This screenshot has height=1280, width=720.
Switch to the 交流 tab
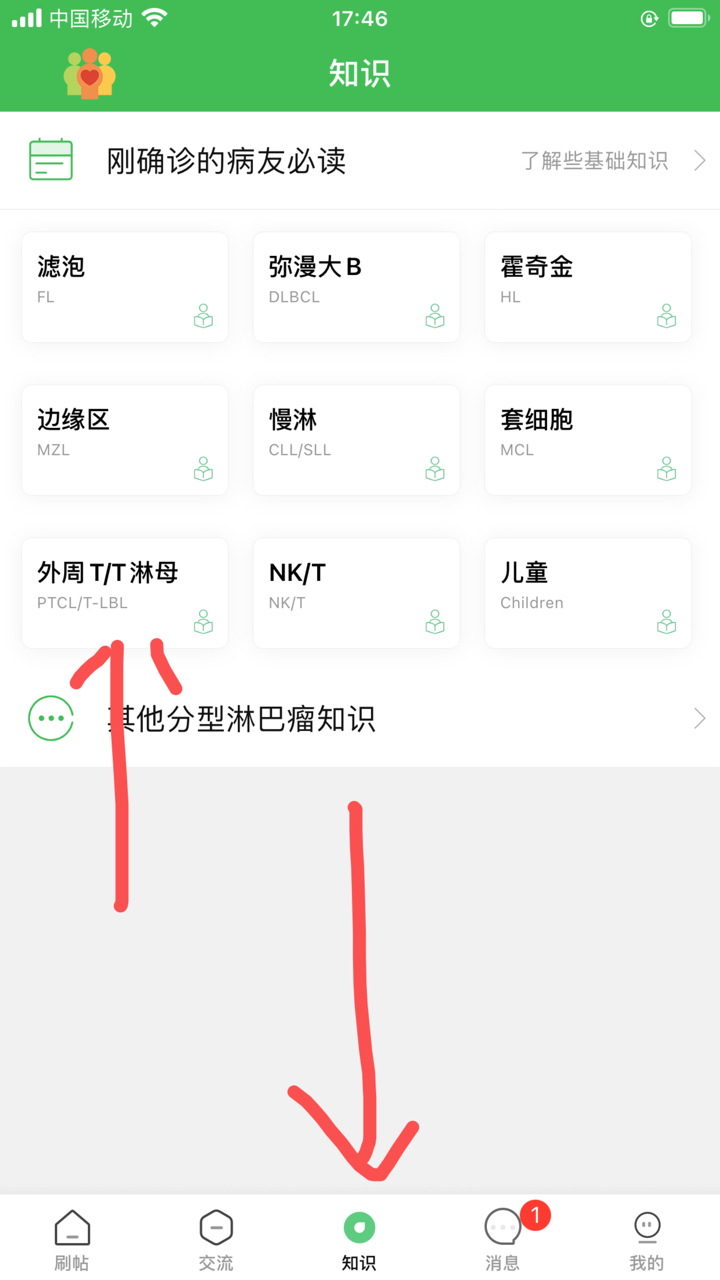tap(216, 1240)
